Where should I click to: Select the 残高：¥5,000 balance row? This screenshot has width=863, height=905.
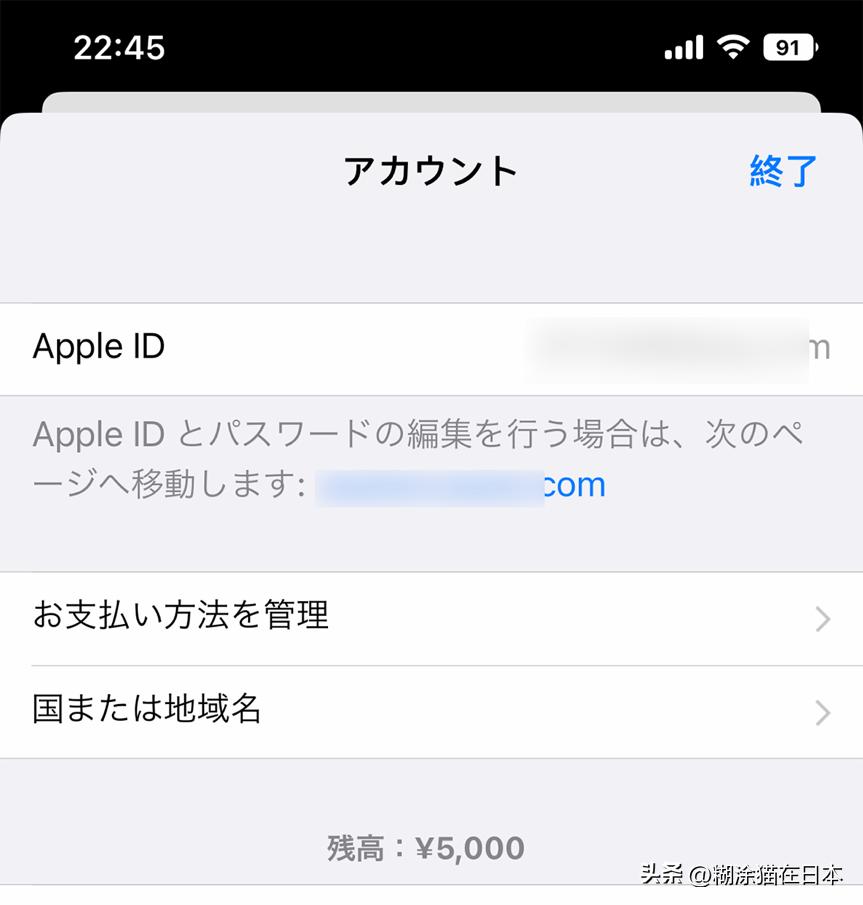click(x=431, y=845)
